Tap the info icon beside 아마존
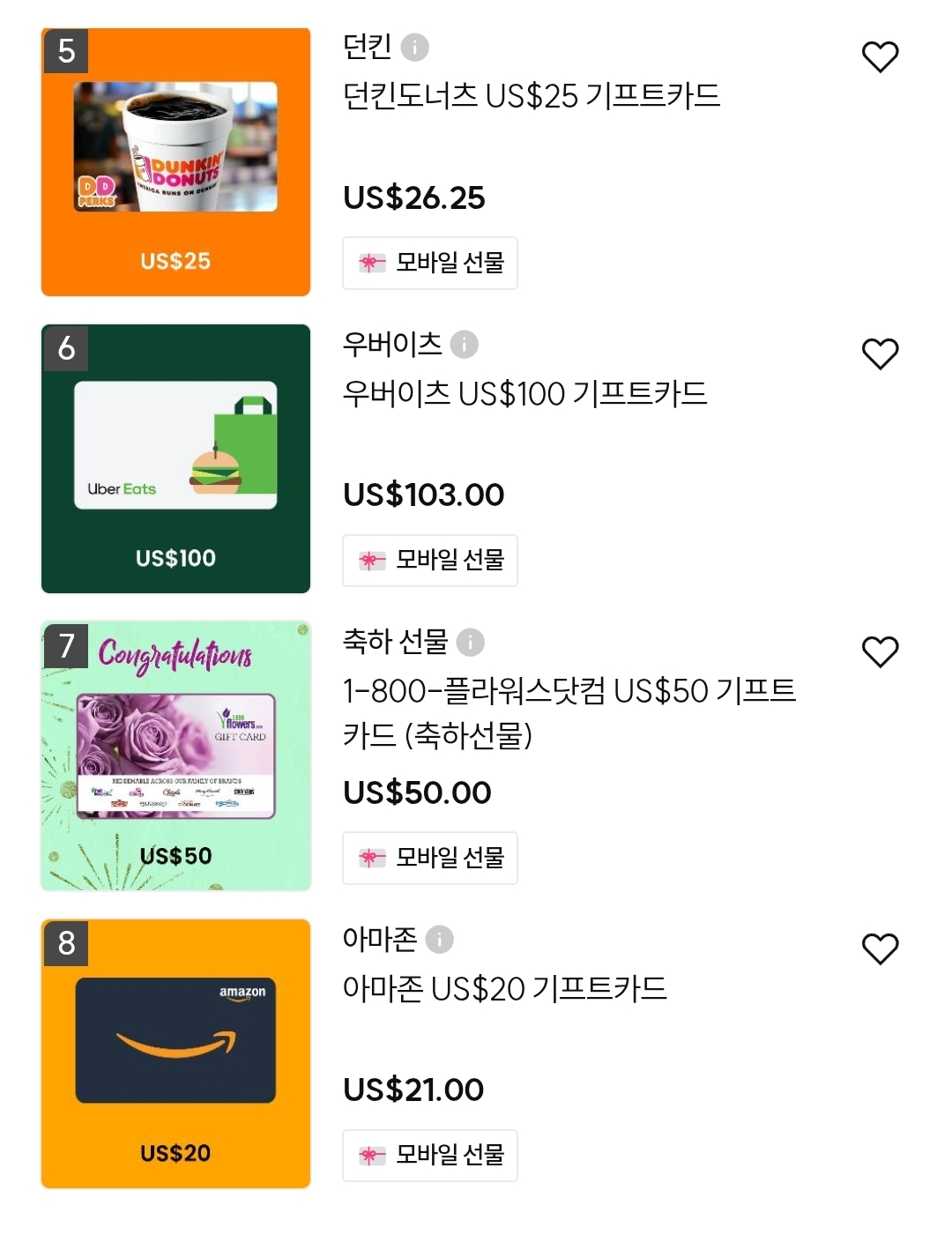 coord(440,940)
